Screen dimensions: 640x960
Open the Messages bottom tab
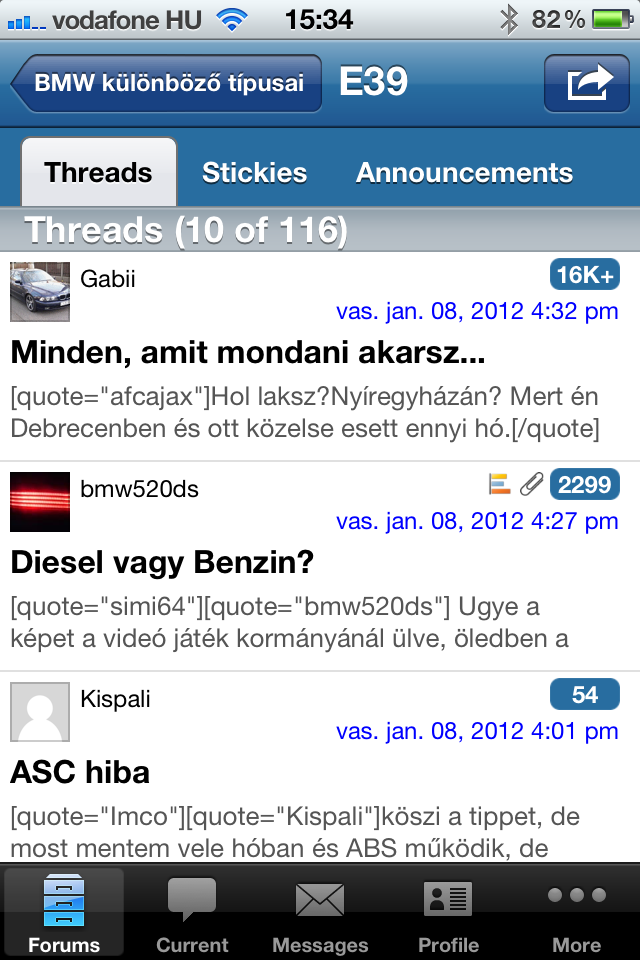320,913
